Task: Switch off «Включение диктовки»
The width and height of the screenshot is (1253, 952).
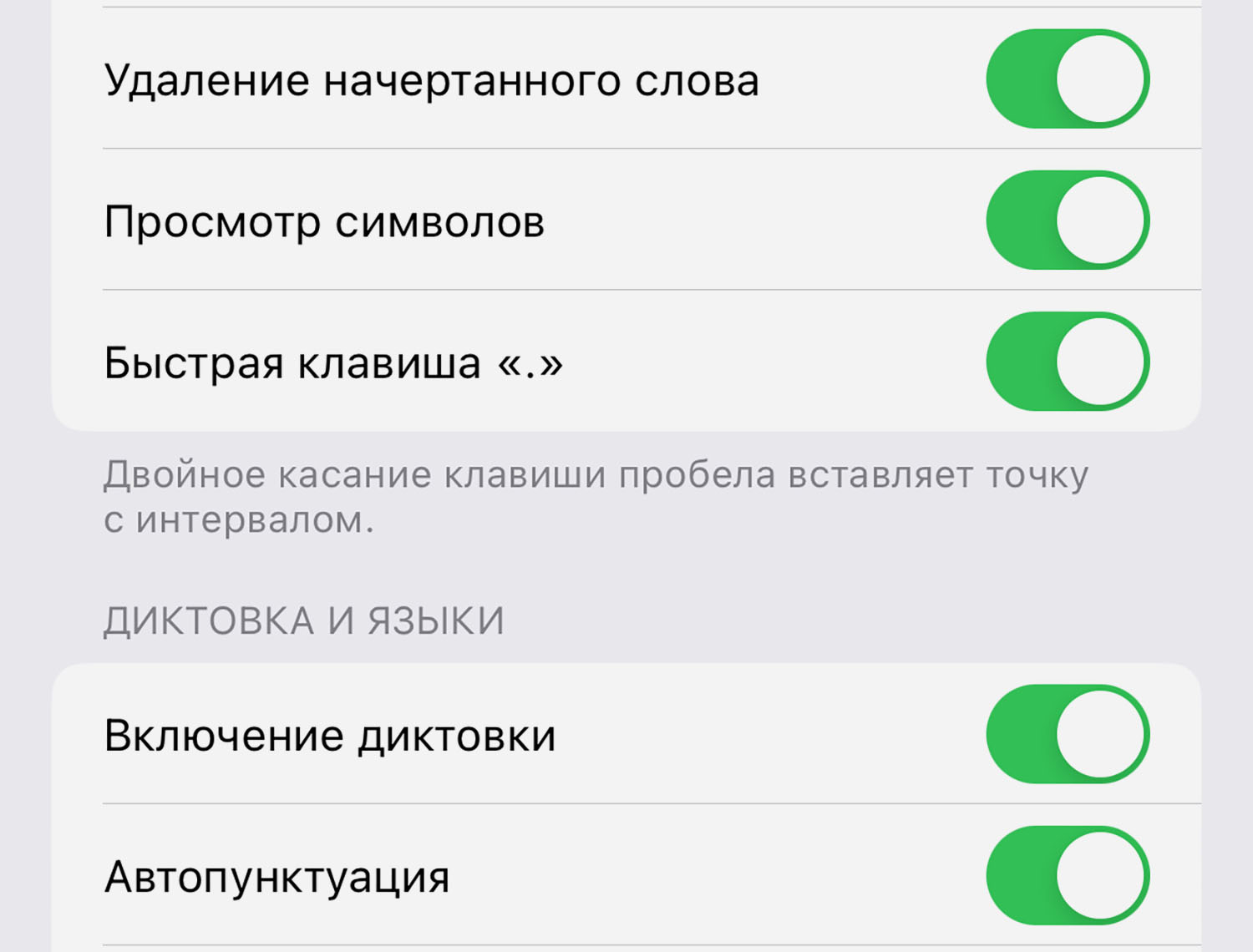Action: (x=1068, y=734)
